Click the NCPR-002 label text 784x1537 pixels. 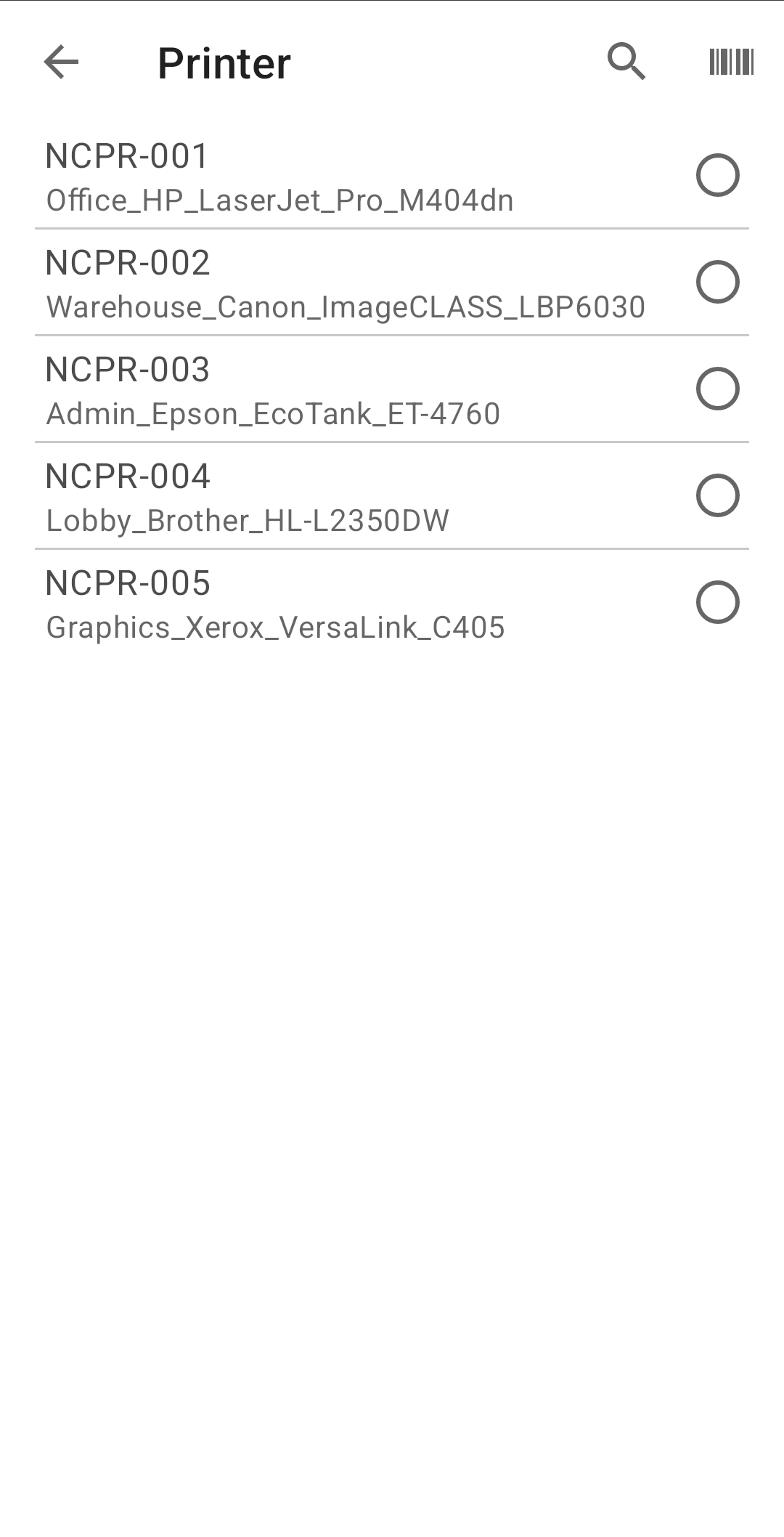click(x=128, y=264)
